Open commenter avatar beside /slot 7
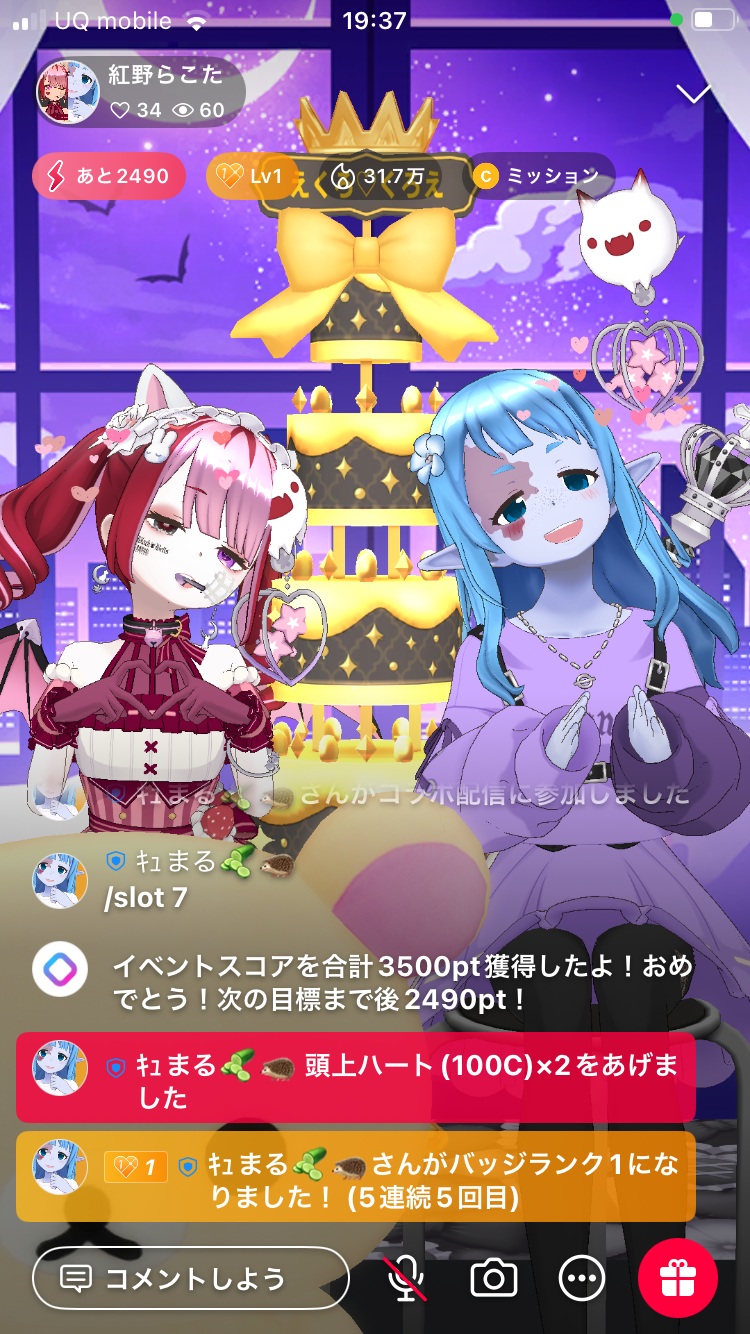Screen dimensions: 750x1334 pos(59,880)
